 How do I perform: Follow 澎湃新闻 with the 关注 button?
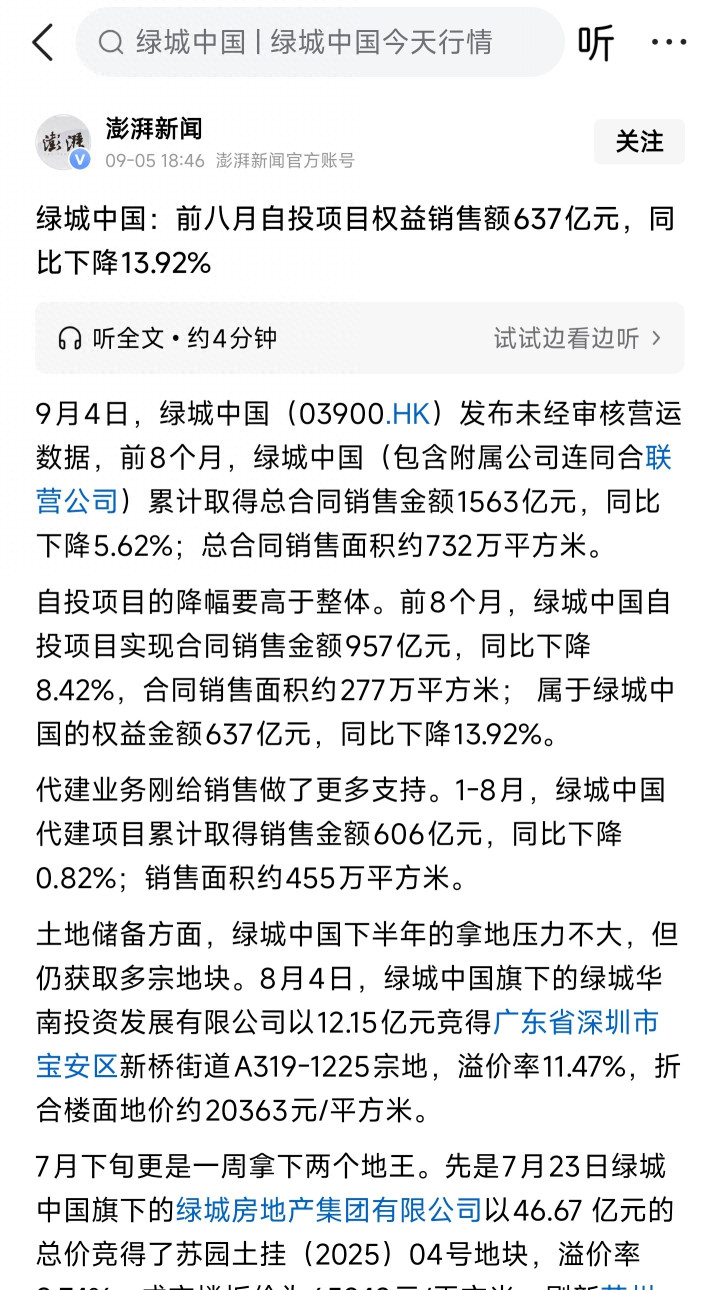(639, 141)
